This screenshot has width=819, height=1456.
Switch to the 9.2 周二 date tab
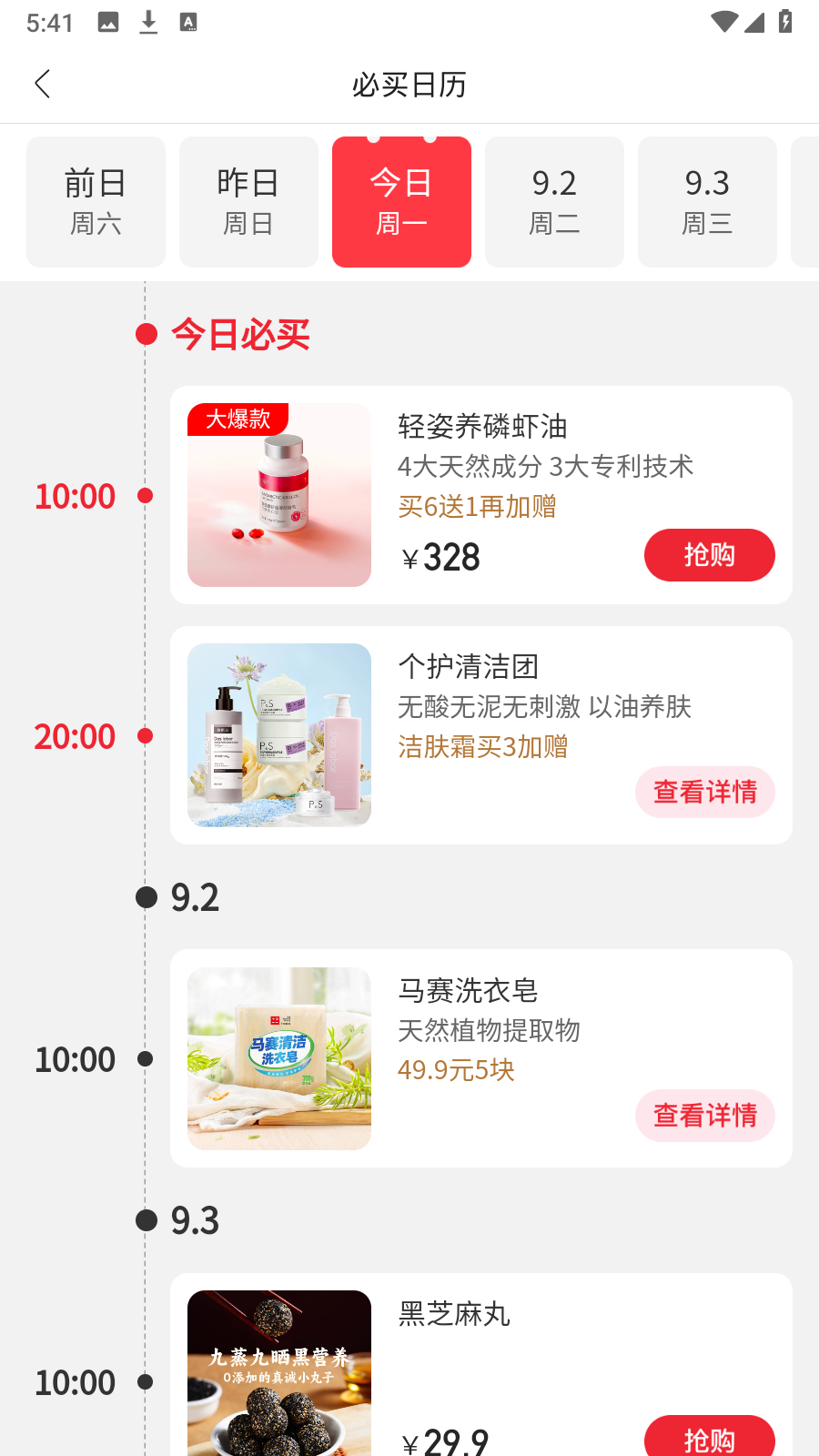tap(554, 202)
